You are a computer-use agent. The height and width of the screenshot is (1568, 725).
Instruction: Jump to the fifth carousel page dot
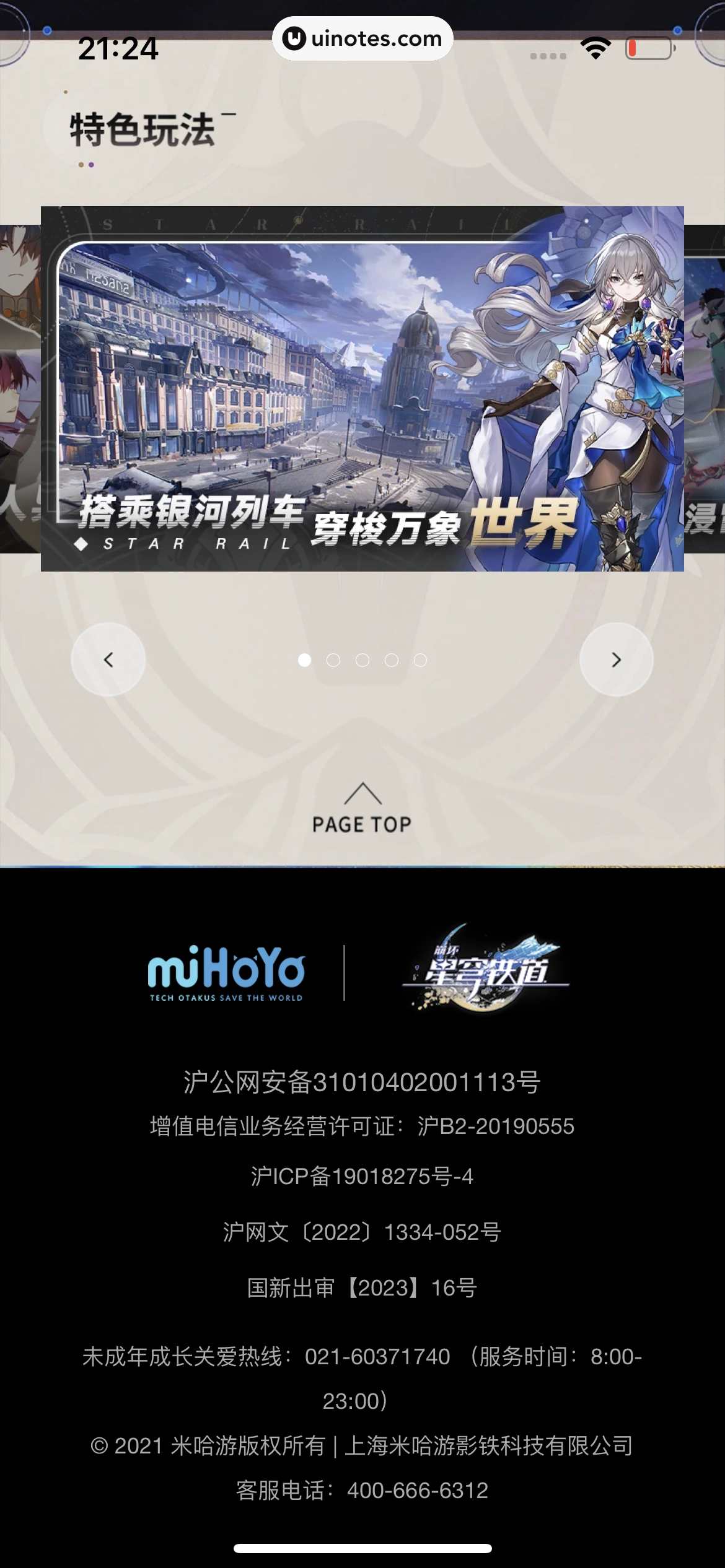click(420, 660)
